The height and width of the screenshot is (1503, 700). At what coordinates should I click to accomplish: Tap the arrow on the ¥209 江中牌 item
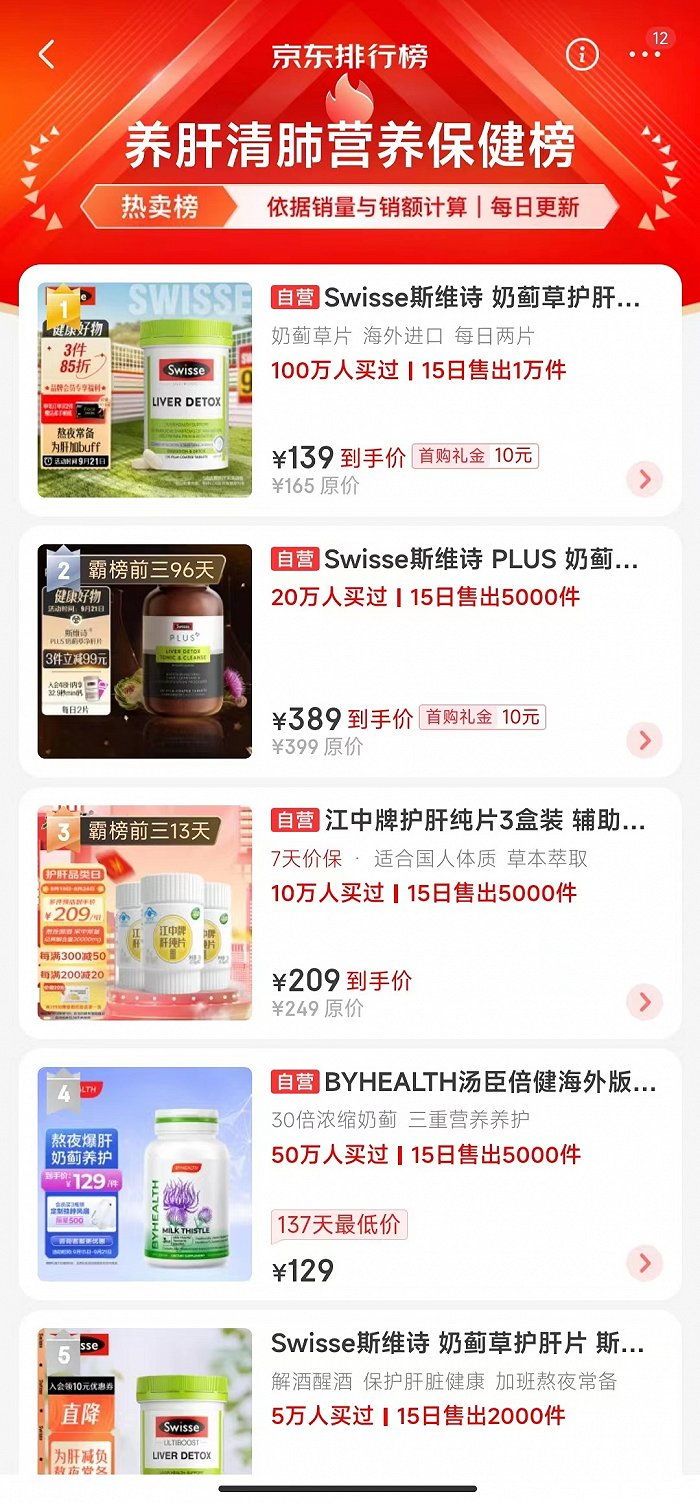[x=644, y=1002]
